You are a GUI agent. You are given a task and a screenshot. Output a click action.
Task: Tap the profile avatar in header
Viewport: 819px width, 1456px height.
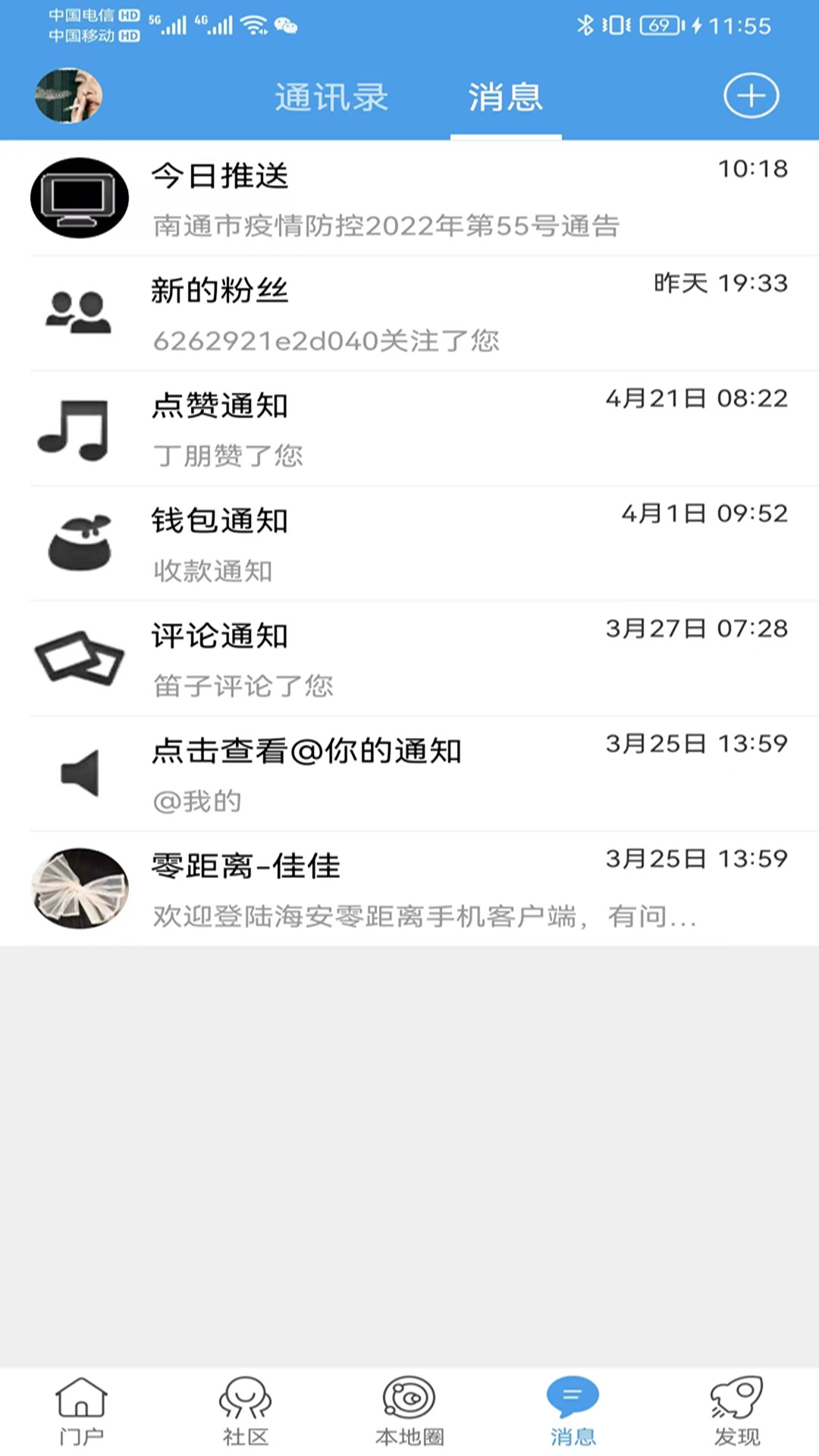pyautogui.click(x=68, y=96)
